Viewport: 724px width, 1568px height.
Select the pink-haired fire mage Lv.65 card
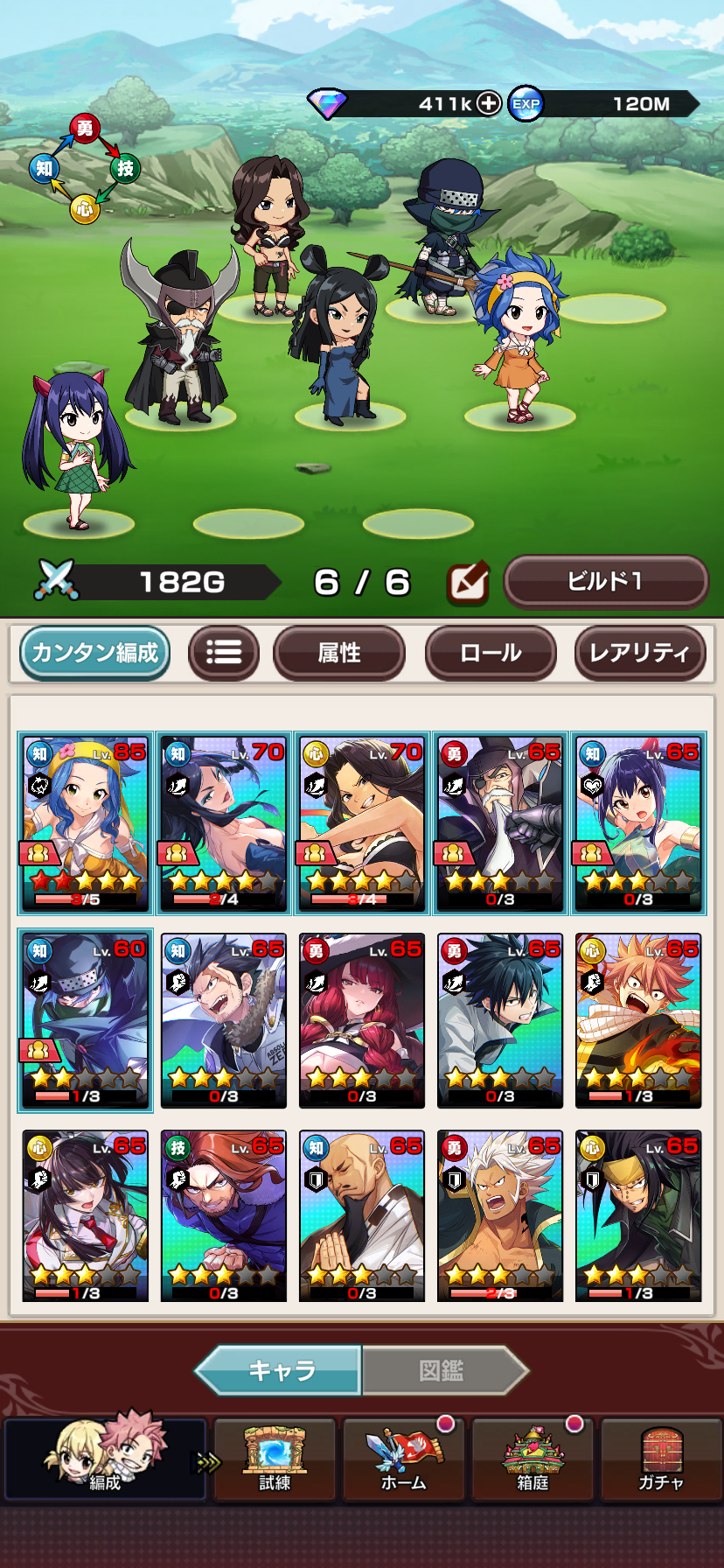637,1020
